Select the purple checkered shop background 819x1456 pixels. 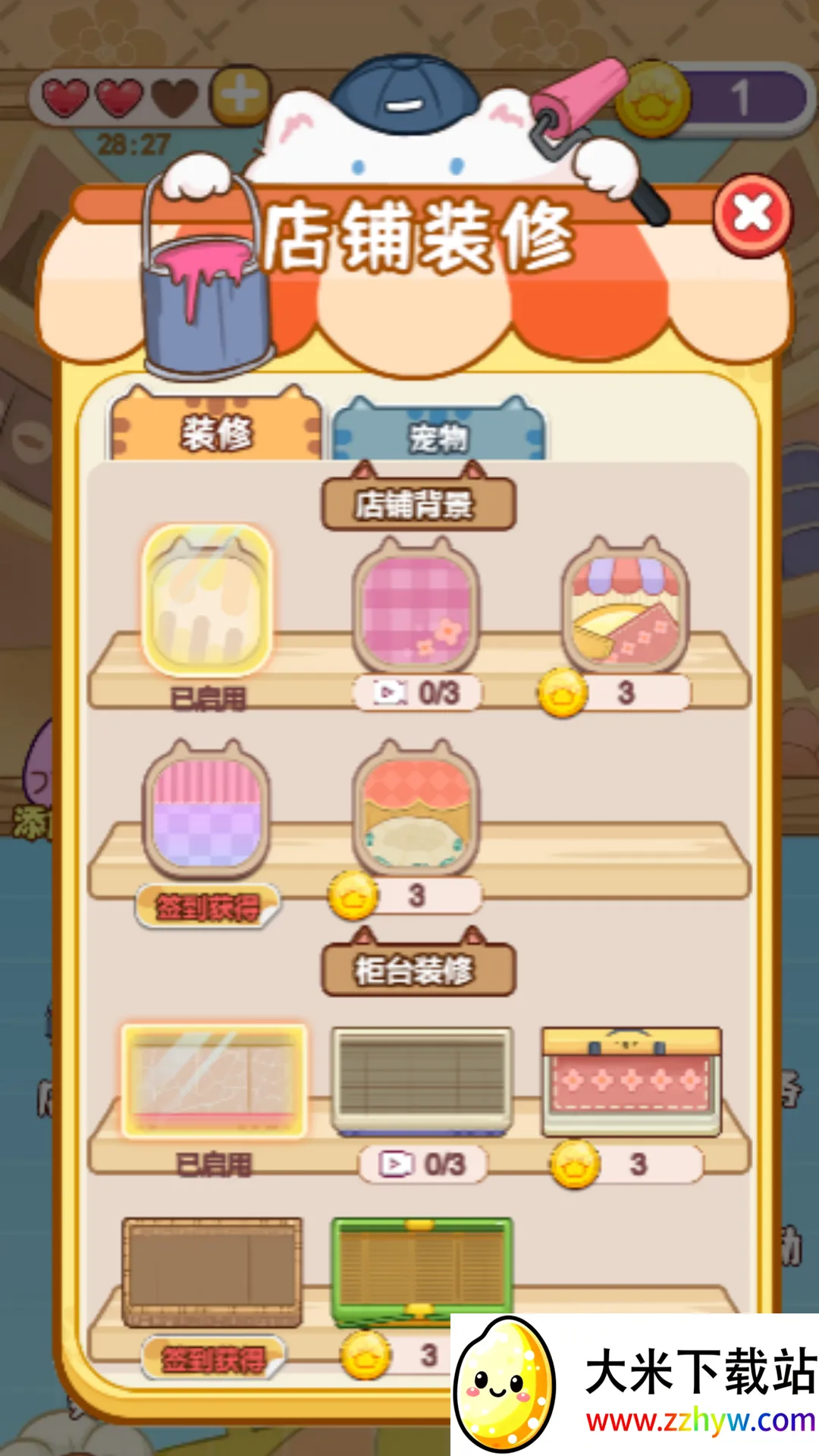[206, 808]
